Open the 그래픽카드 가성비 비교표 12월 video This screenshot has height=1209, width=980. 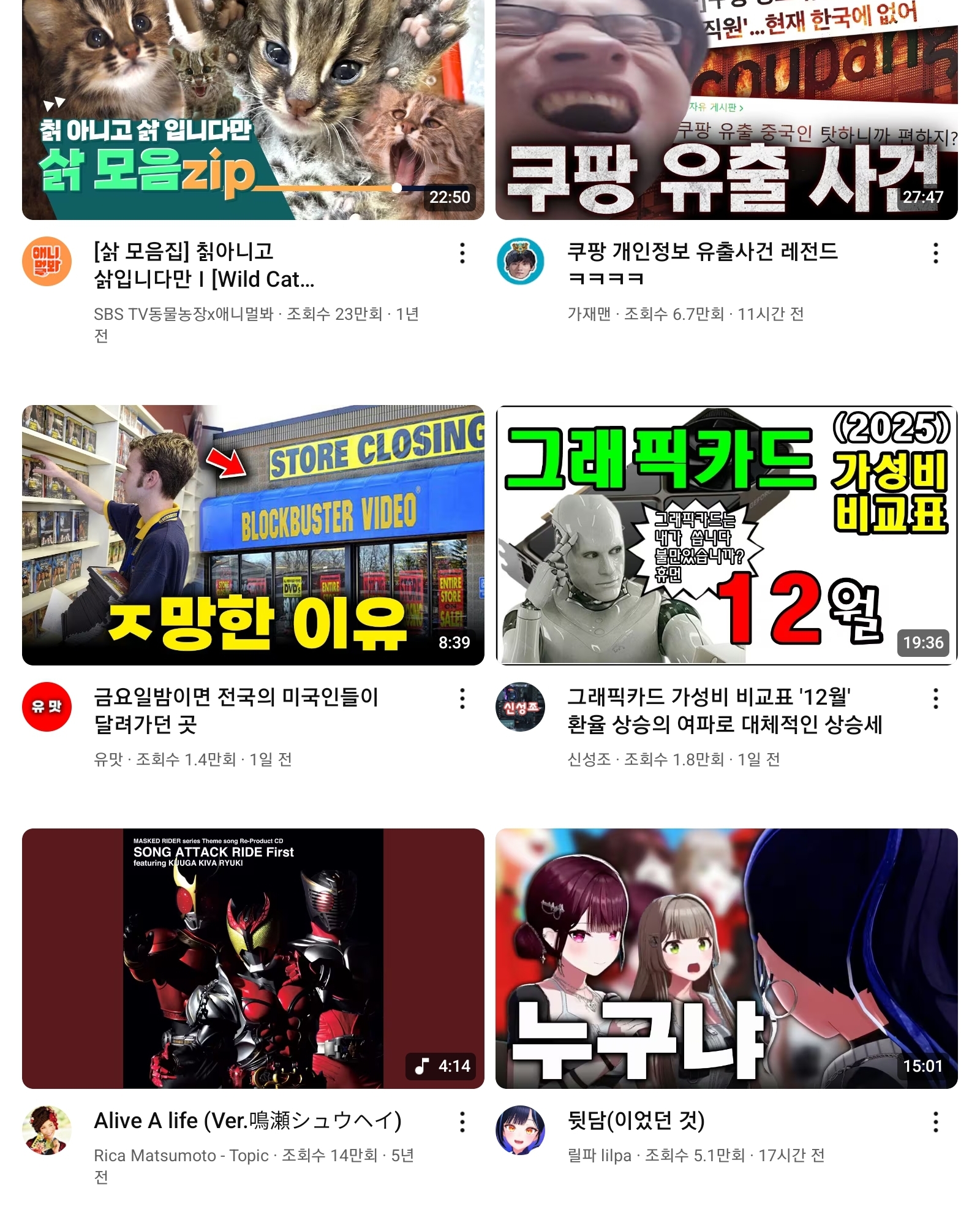point(726,535)
